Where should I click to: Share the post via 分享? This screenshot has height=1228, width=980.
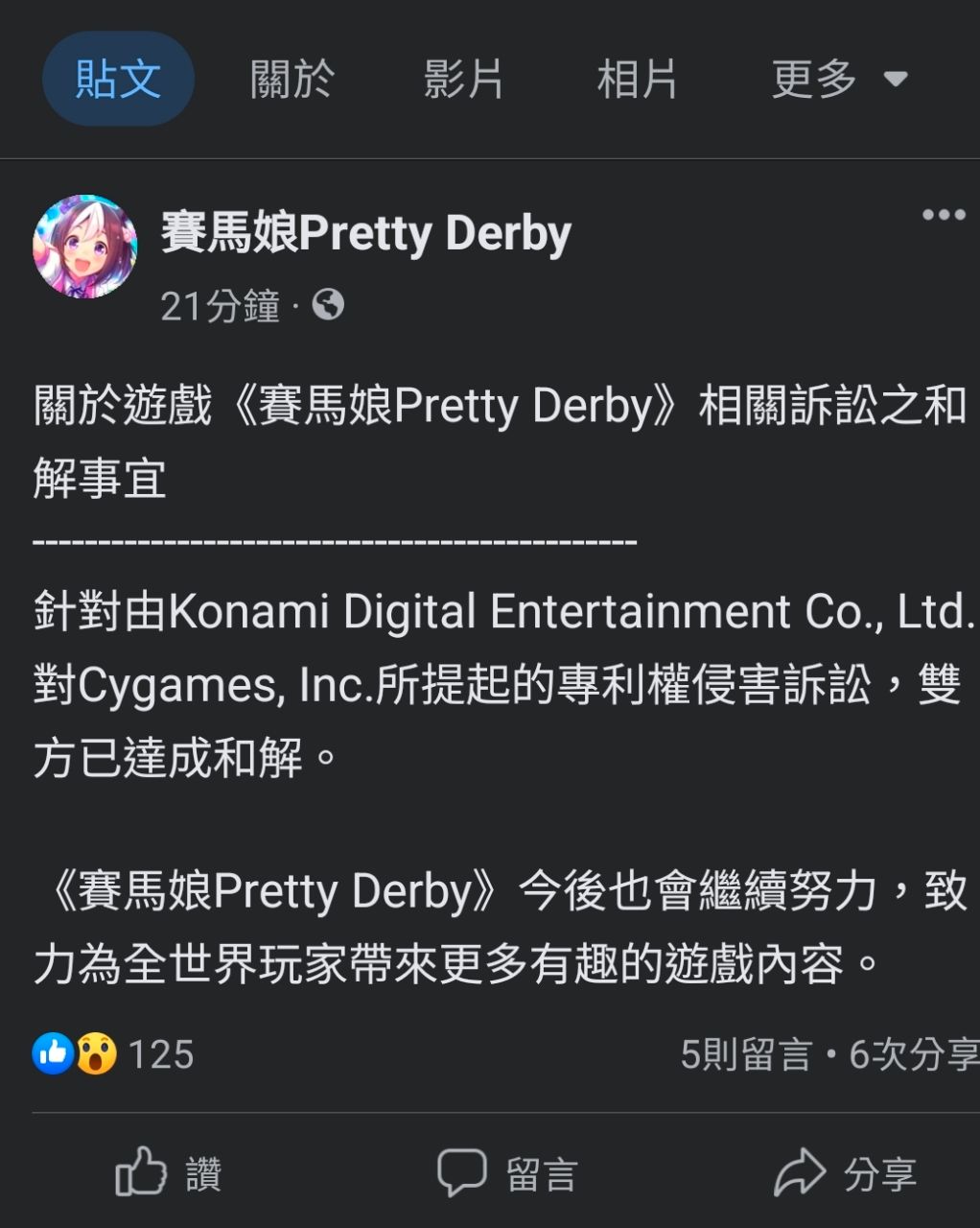[846, 1172]
